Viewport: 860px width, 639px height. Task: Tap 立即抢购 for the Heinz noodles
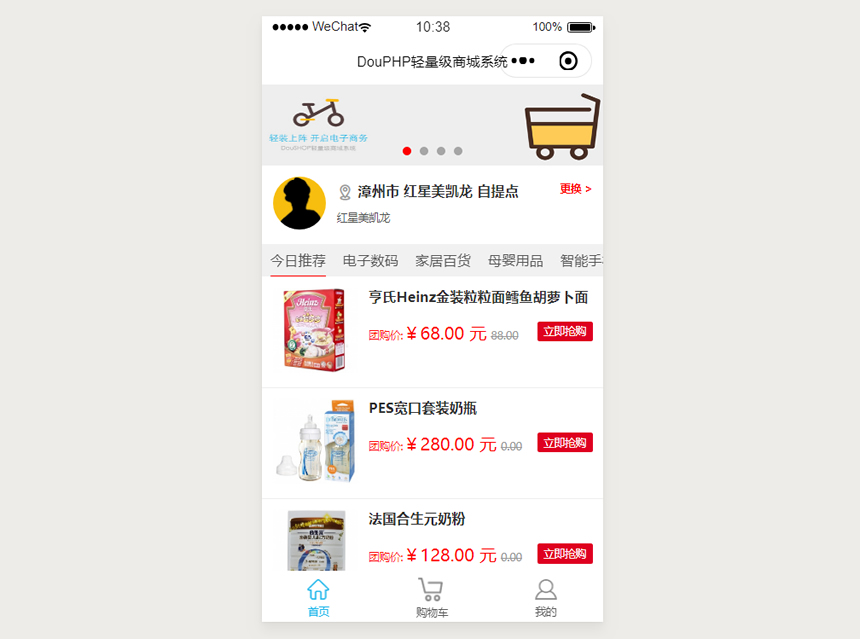[x=565, y=332]
